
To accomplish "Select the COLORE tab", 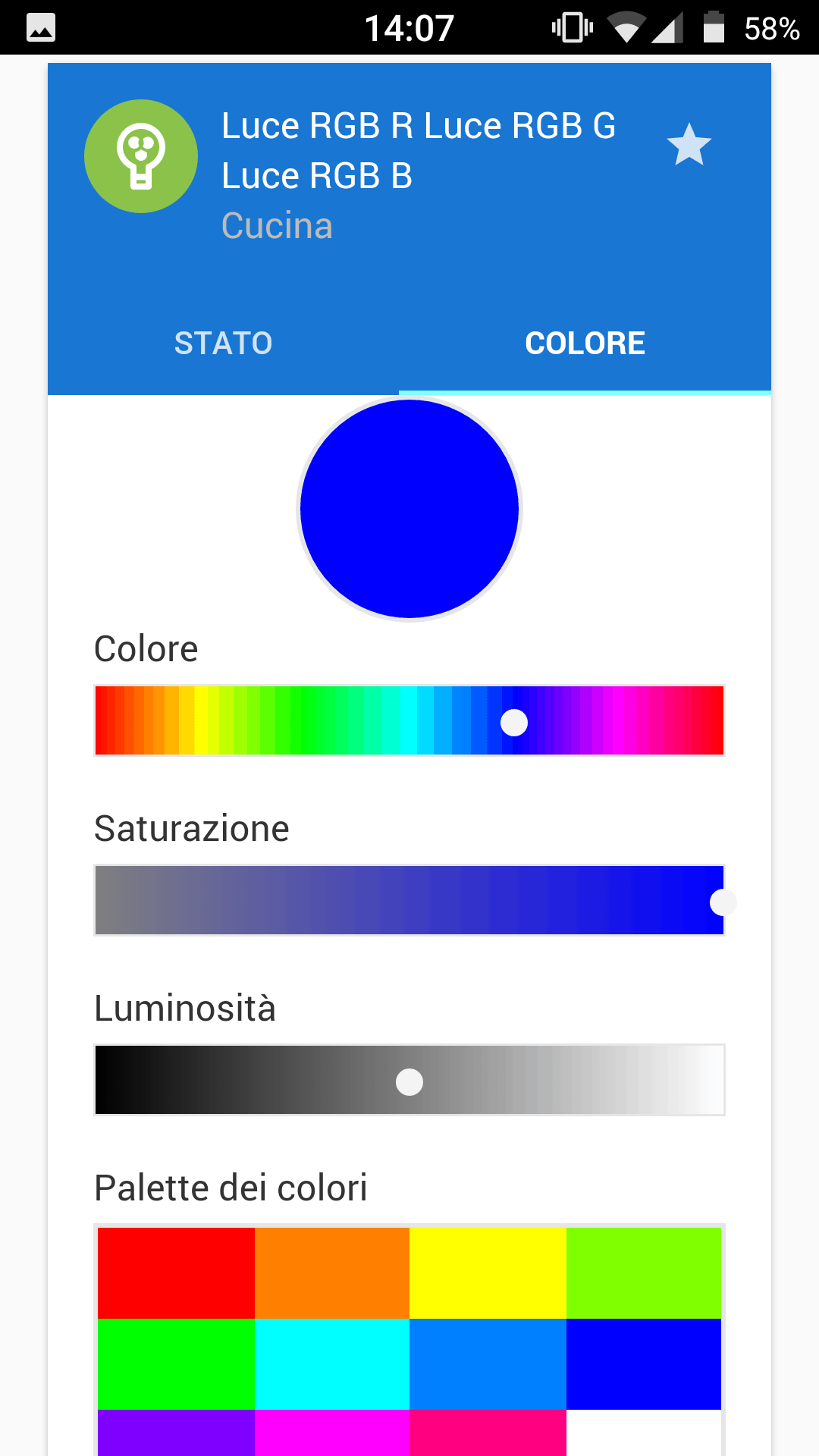I will (585, 344).
